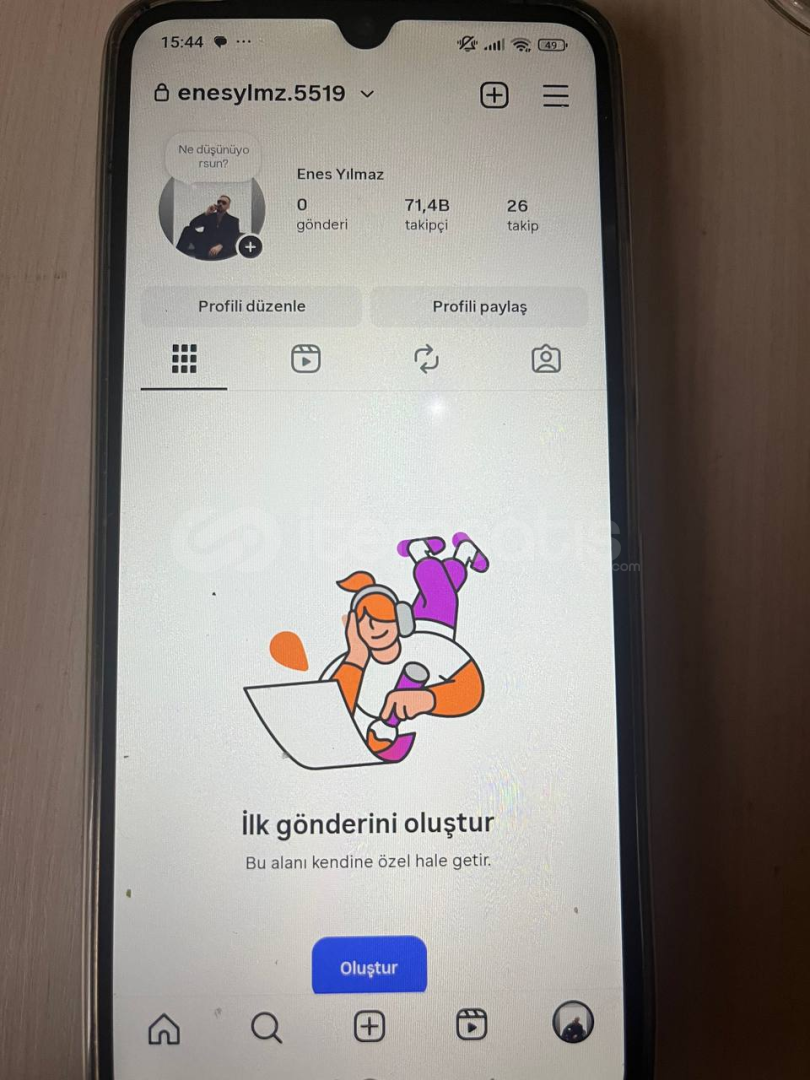The width and height of the screenshot is (810, 1080).
Task: Switch to the posts grid tab
Action: [x=184, y=359]
